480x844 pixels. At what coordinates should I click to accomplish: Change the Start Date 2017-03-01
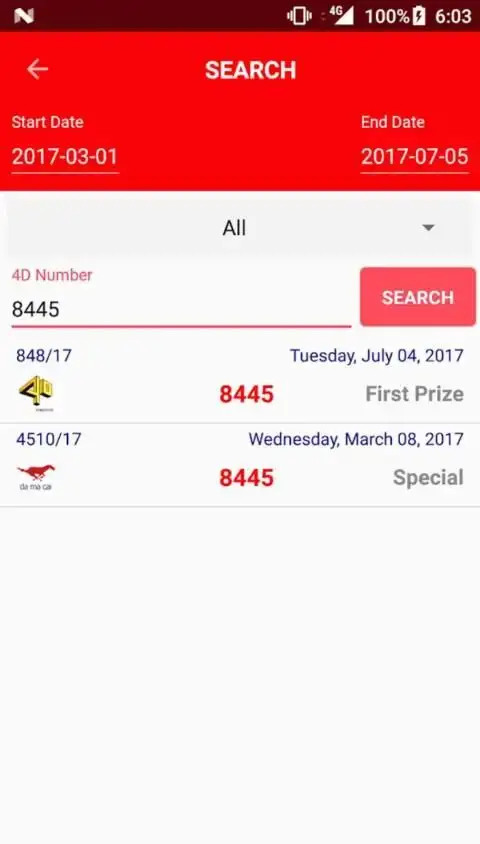65,157
